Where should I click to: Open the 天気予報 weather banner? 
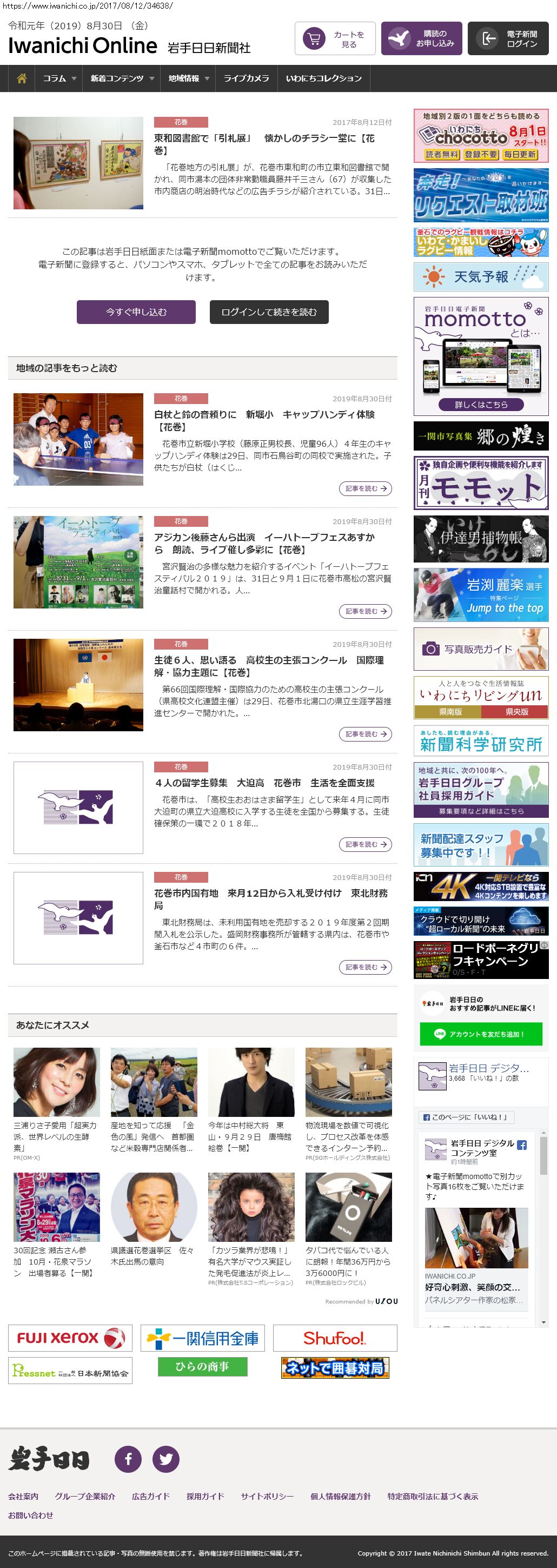point(480,277)
